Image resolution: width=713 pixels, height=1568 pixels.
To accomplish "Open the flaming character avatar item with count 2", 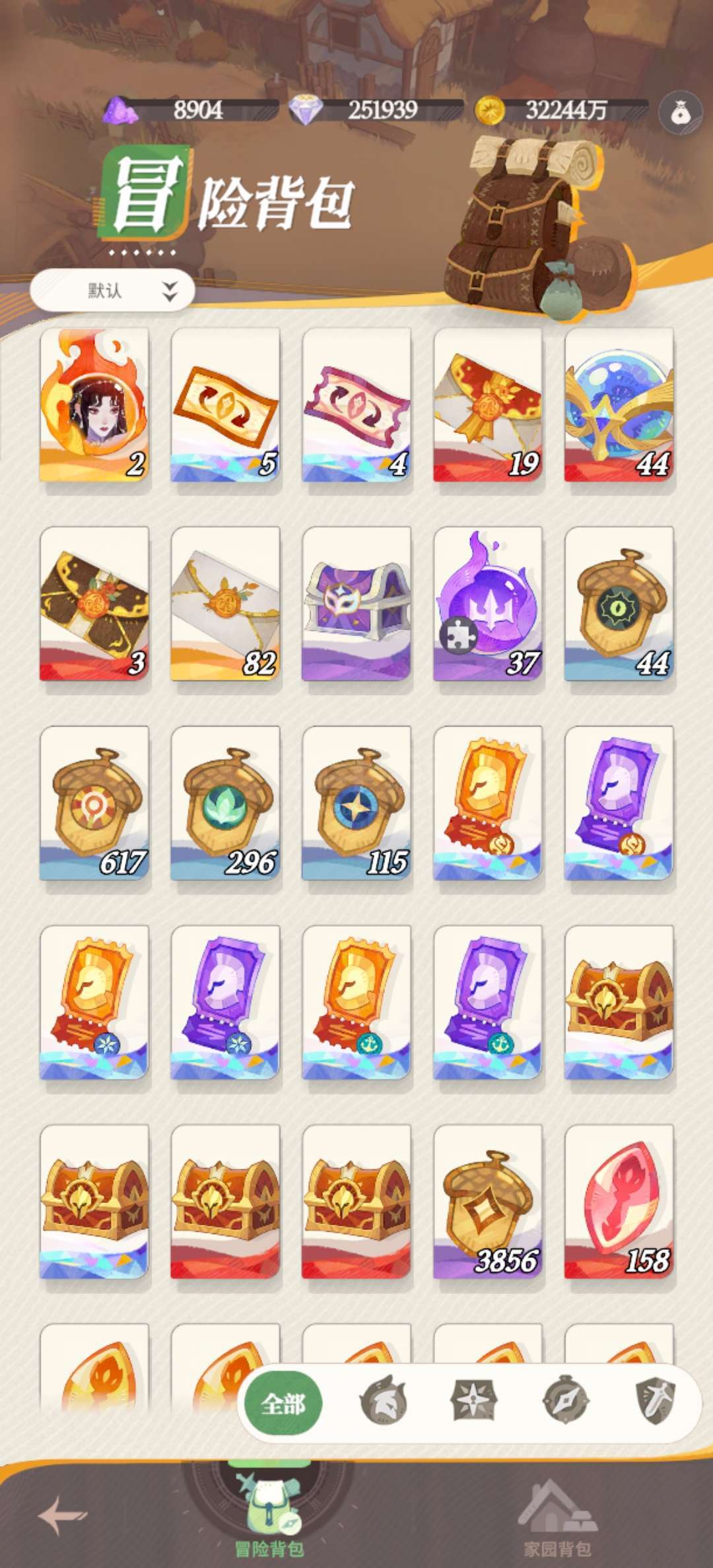I will 94,405.
